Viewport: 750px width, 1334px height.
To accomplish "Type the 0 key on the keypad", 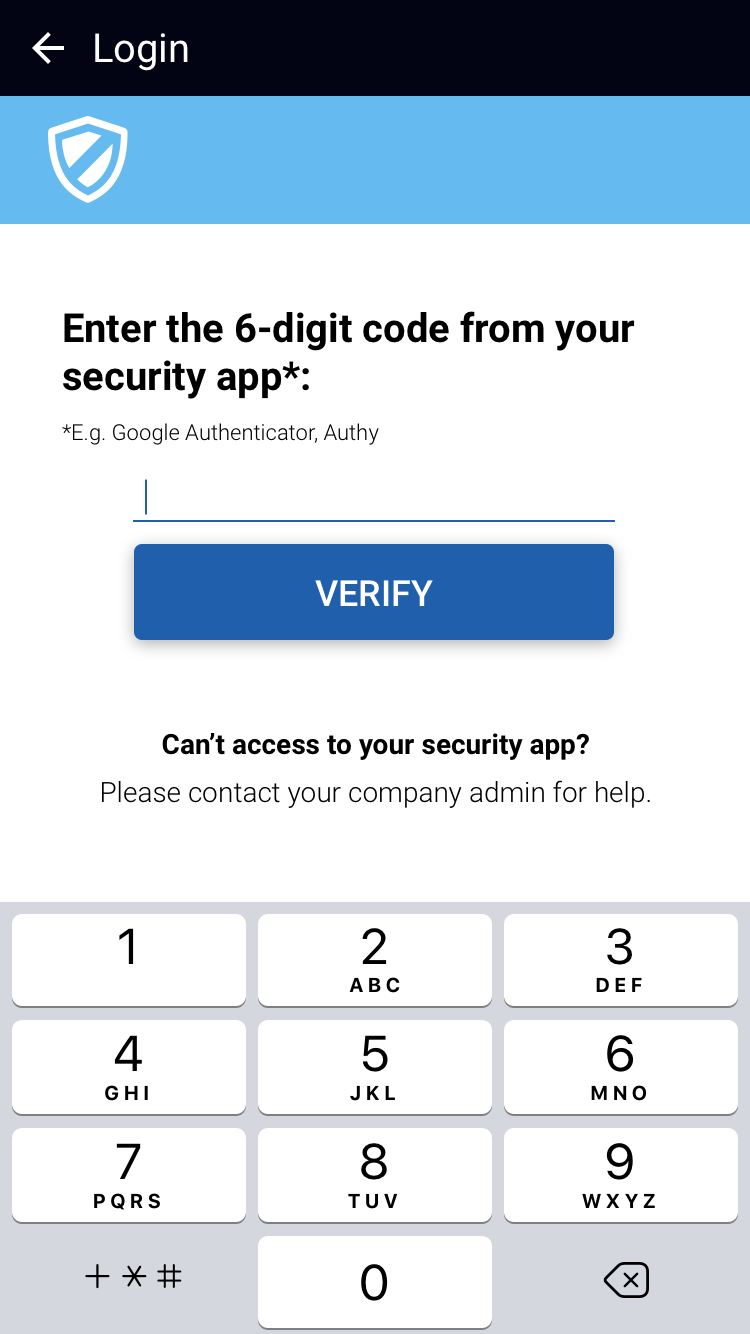I will pyautogui.click(x=374, y=1282).
